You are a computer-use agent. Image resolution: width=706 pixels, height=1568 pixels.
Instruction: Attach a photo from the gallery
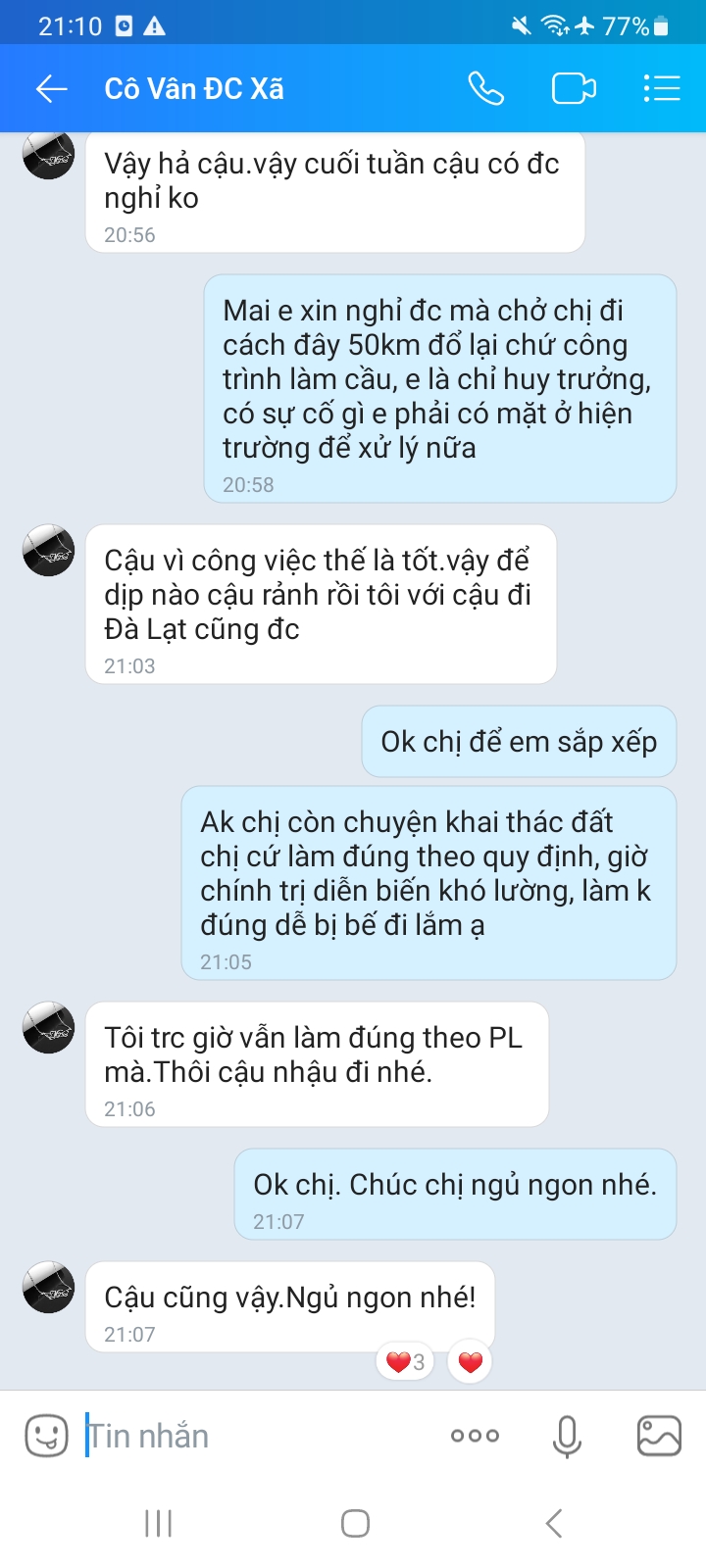659,1437
